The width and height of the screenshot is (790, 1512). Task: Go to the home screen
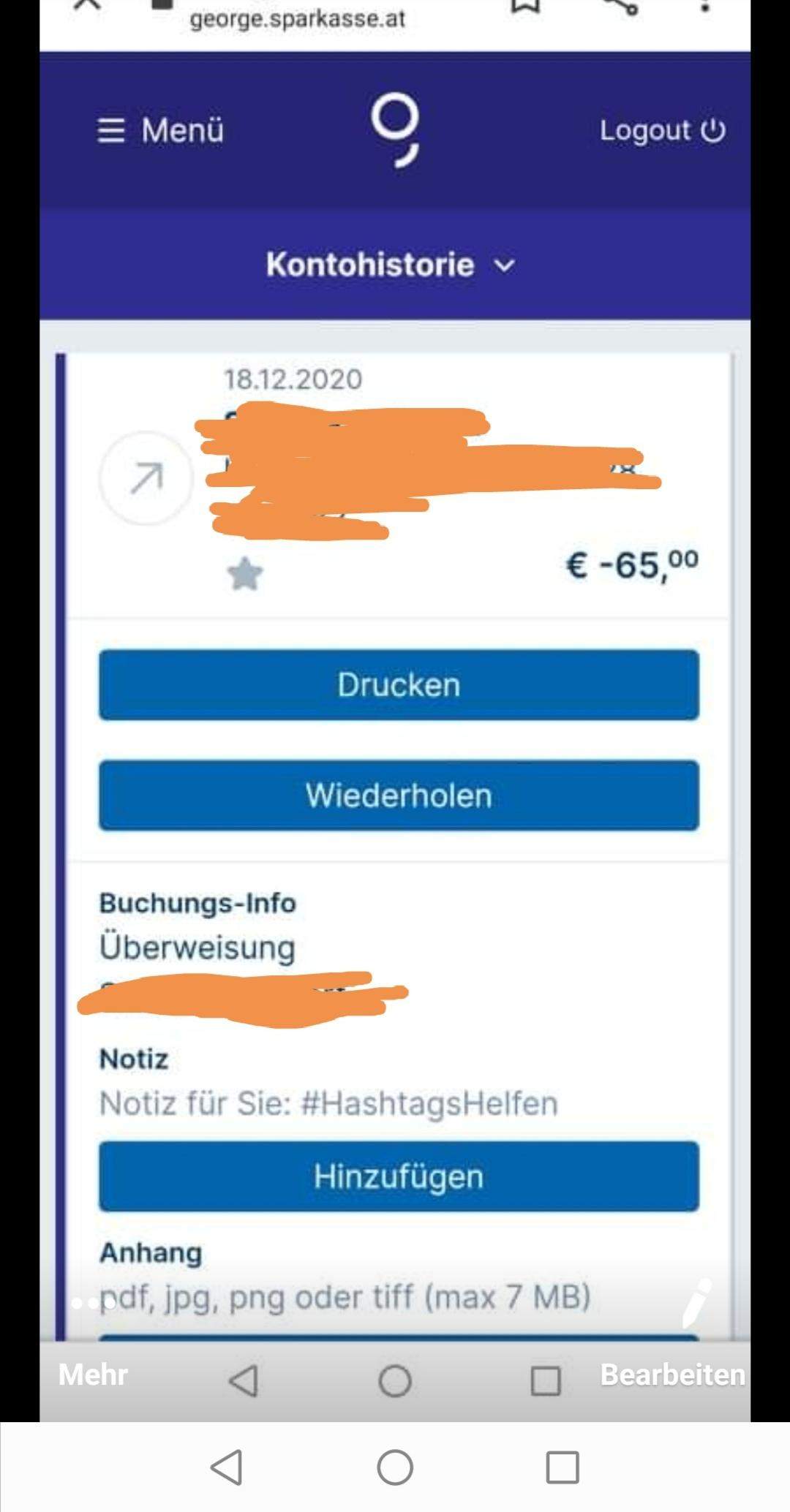(x=395, y=1467)
